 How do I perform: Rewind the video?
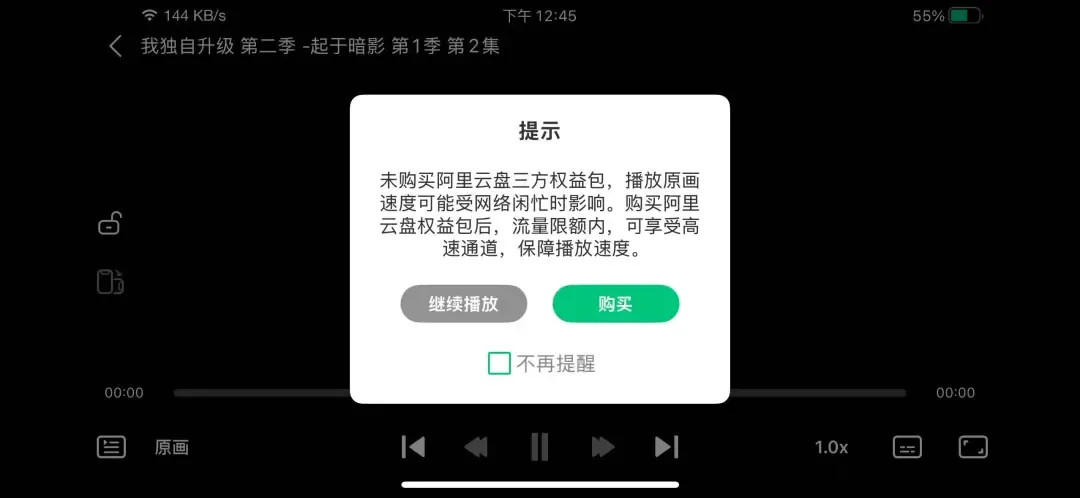click(x=476, y=447)
